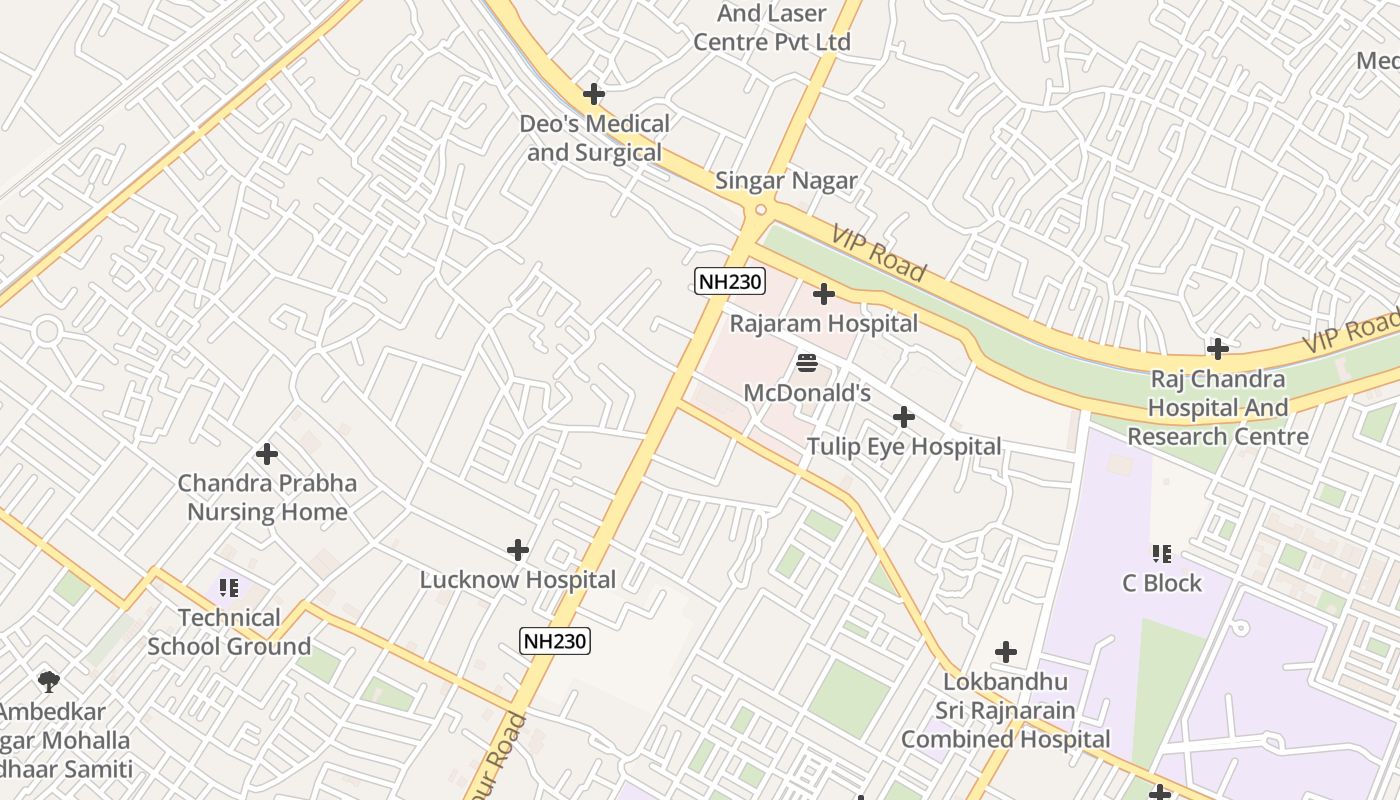
Task: Open the Tulip Eye Hospital marker
Action: coord(904,417)
